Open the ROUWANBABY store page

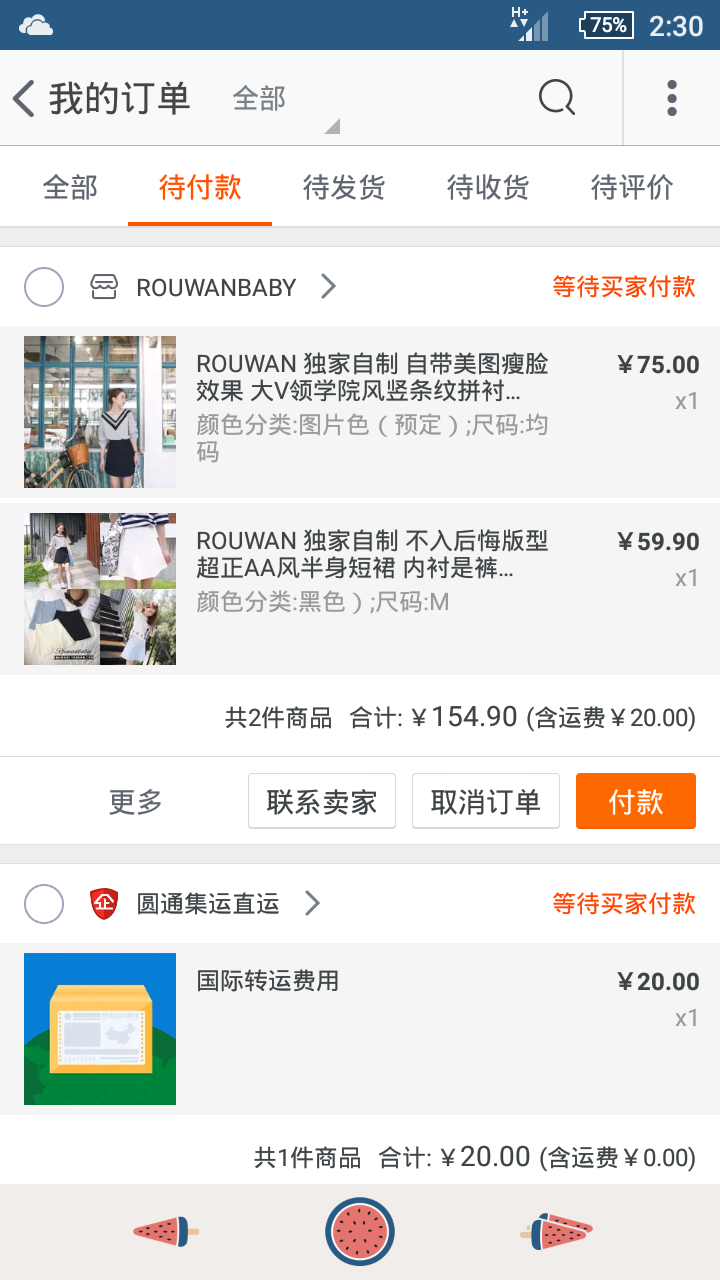pos(214,287)
